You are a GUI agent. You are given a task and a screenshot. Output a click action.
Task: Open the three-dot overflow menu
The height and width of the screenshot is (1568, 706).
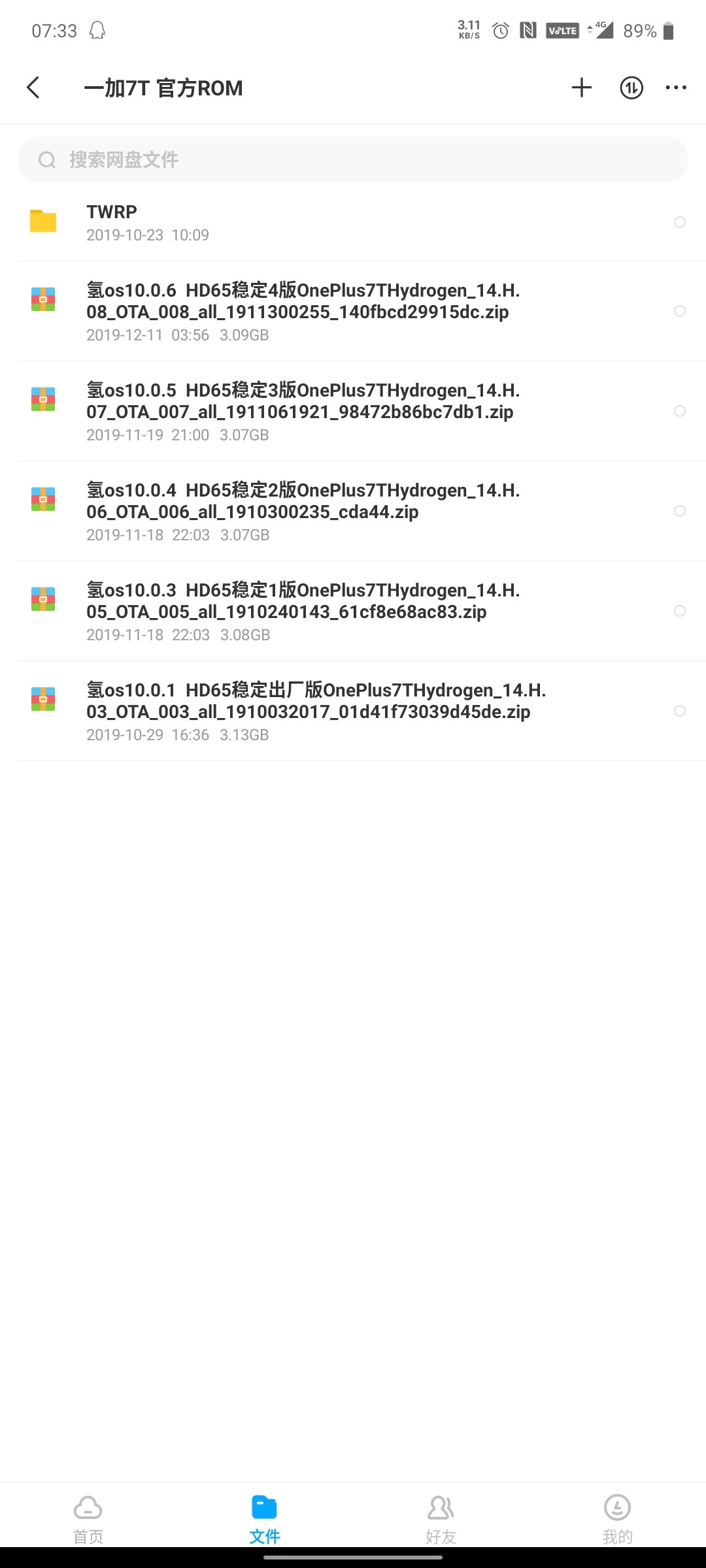676,88
